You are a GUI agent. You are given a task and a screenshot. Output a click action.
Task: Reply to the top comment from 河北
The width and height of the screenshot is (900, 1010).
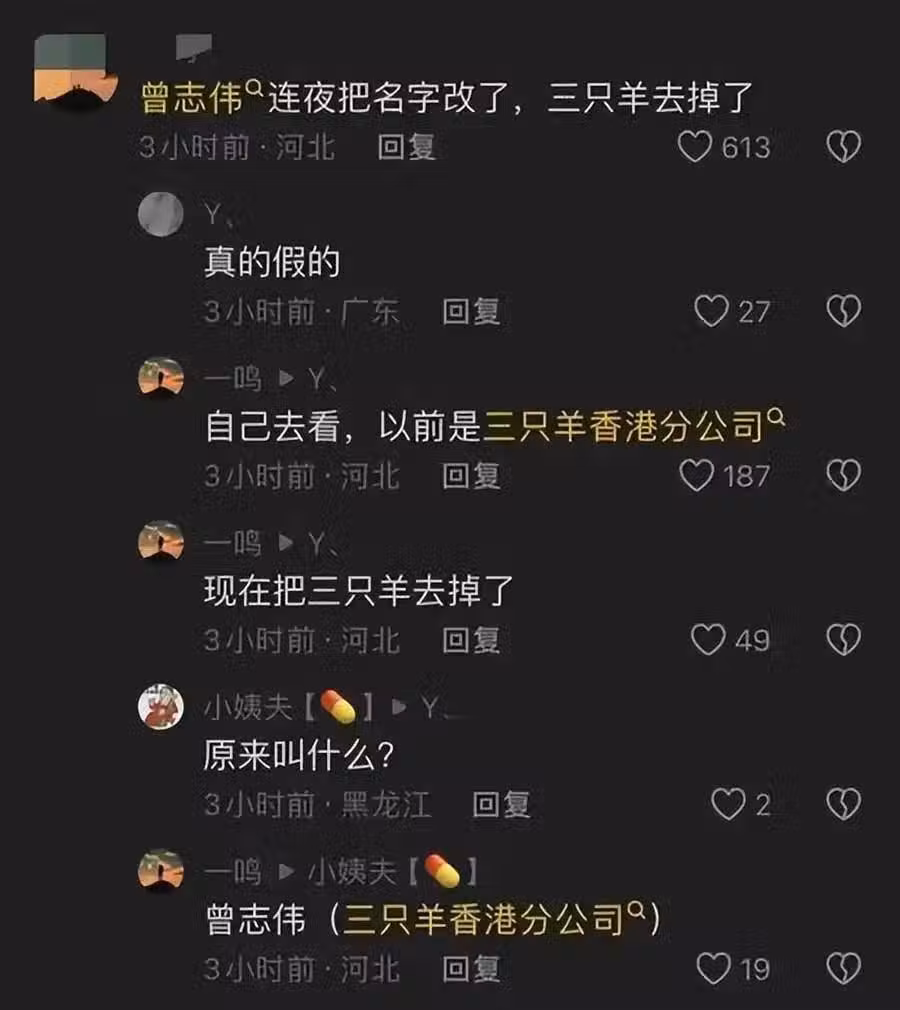point(406,148)
